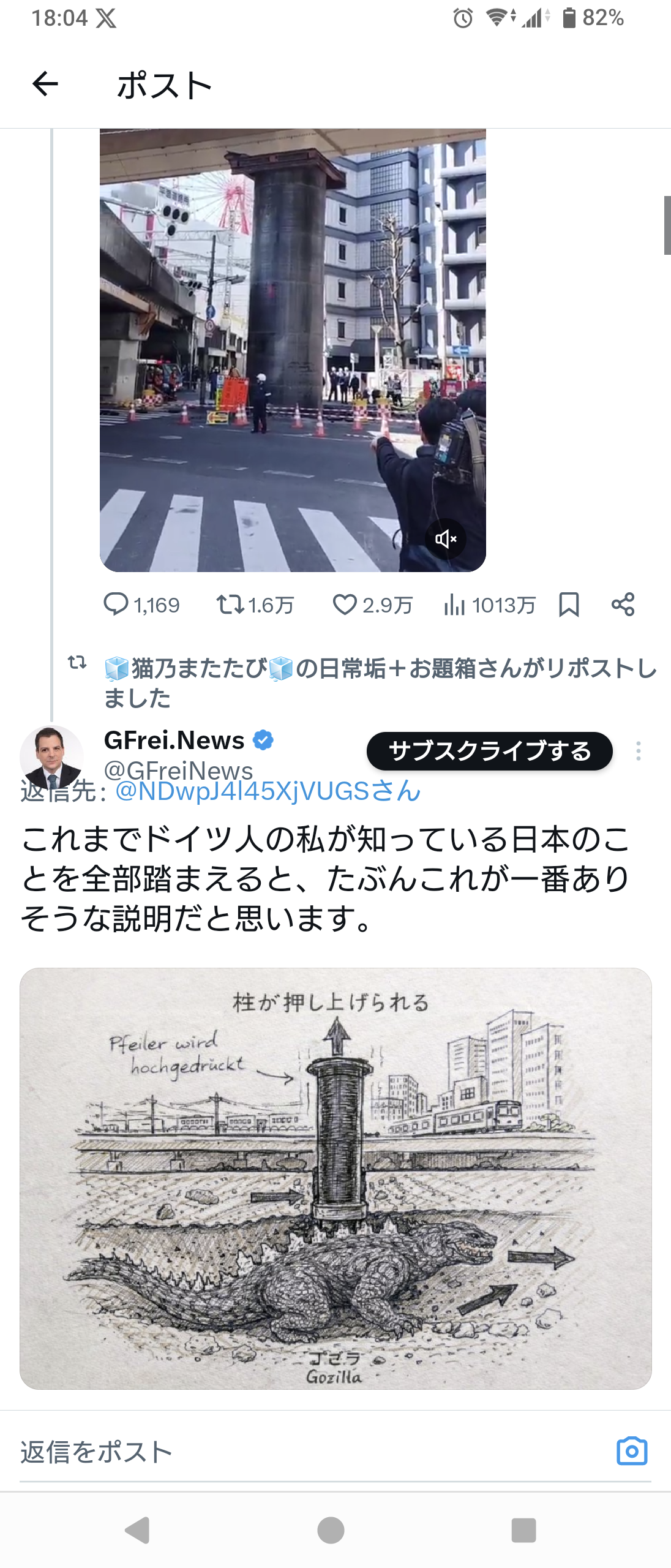Open the overflow menu on GFrei.News post
This screenshot has width=671, height=1568.
638,751
